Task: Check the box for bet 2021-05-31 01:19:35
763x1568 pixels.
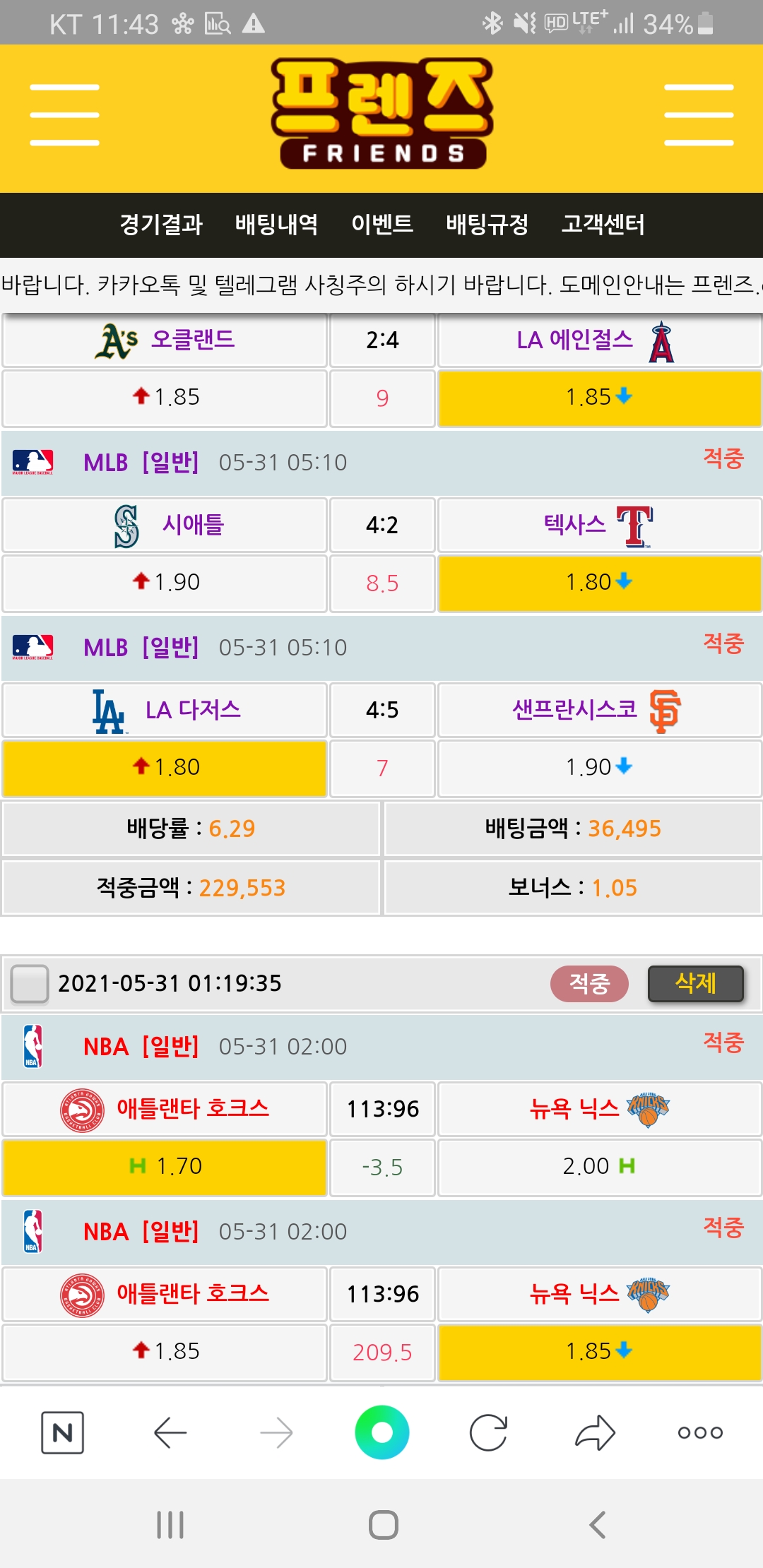Action: 30,983
